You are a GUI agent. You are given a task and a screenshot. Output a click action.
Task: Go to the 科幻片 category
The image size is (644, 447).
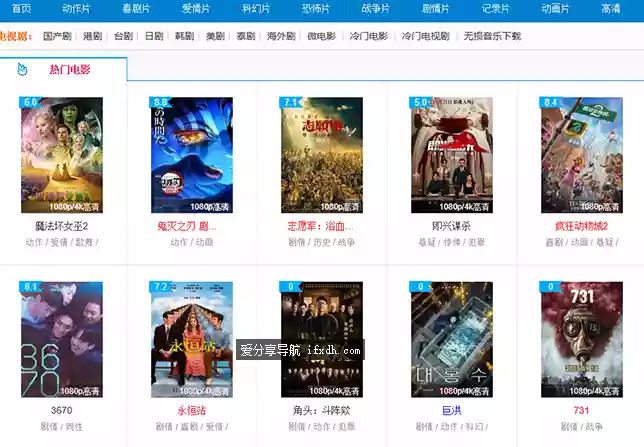255,8
